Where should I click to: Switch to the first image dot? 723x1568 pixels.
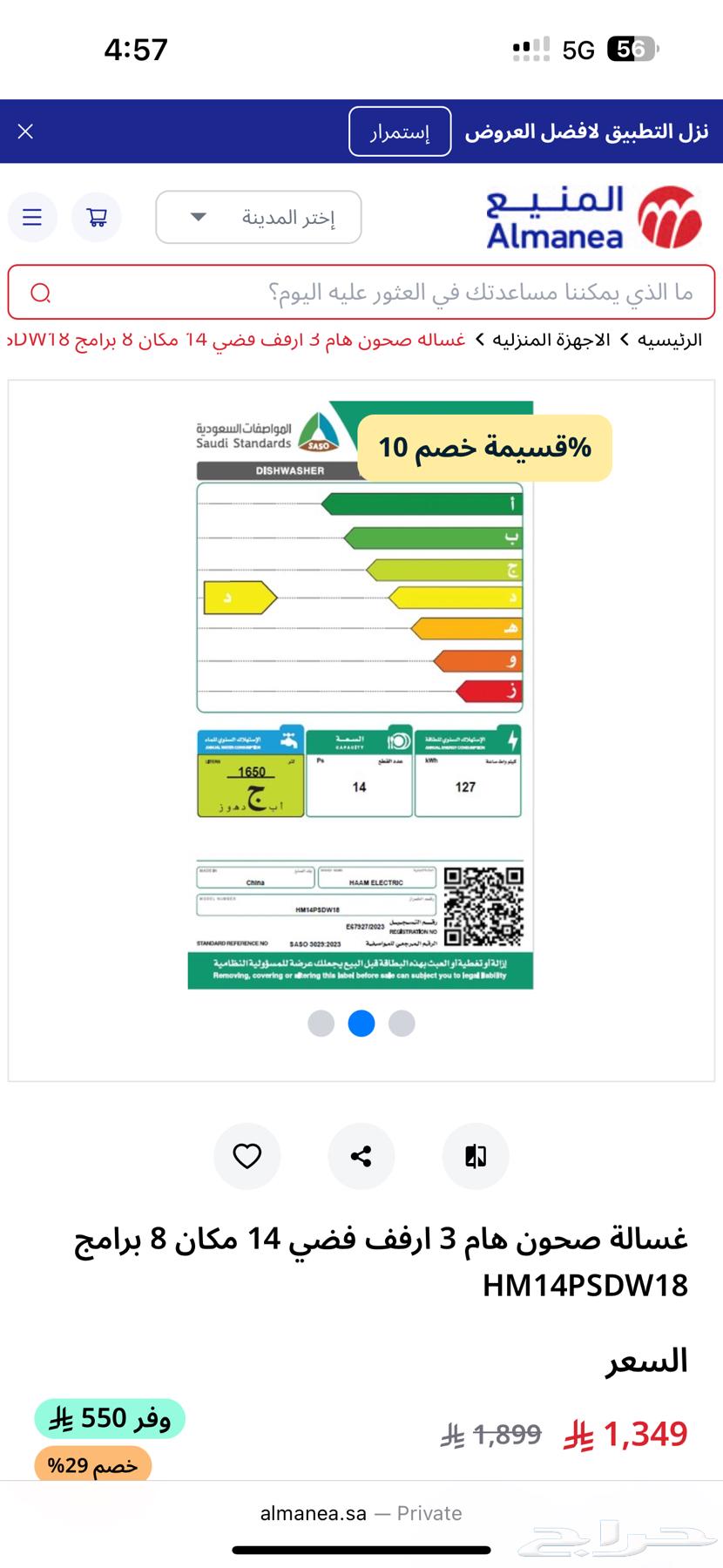coord(321,1024)
